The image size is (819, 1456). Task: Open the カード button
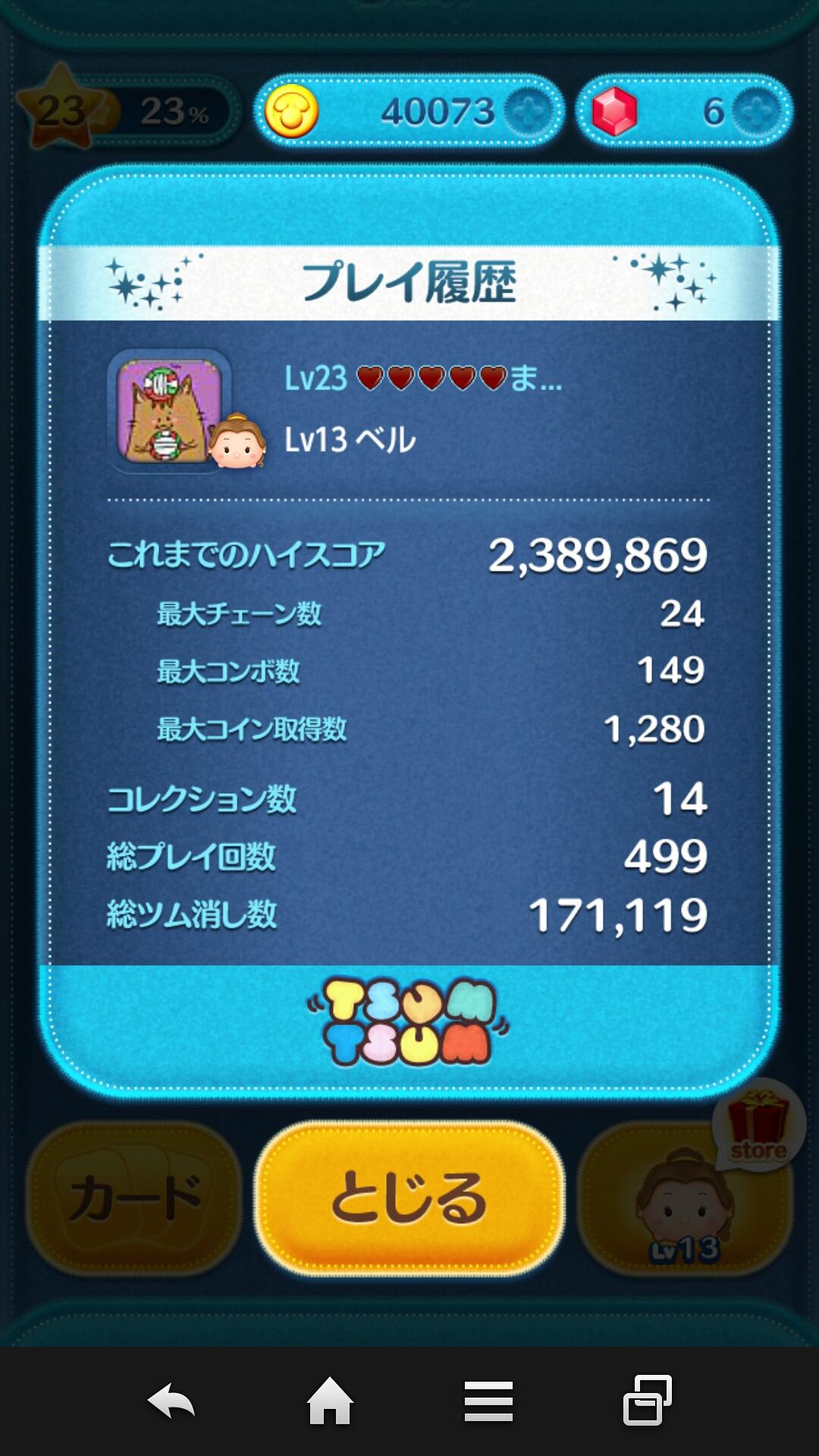click(134, 1198)
